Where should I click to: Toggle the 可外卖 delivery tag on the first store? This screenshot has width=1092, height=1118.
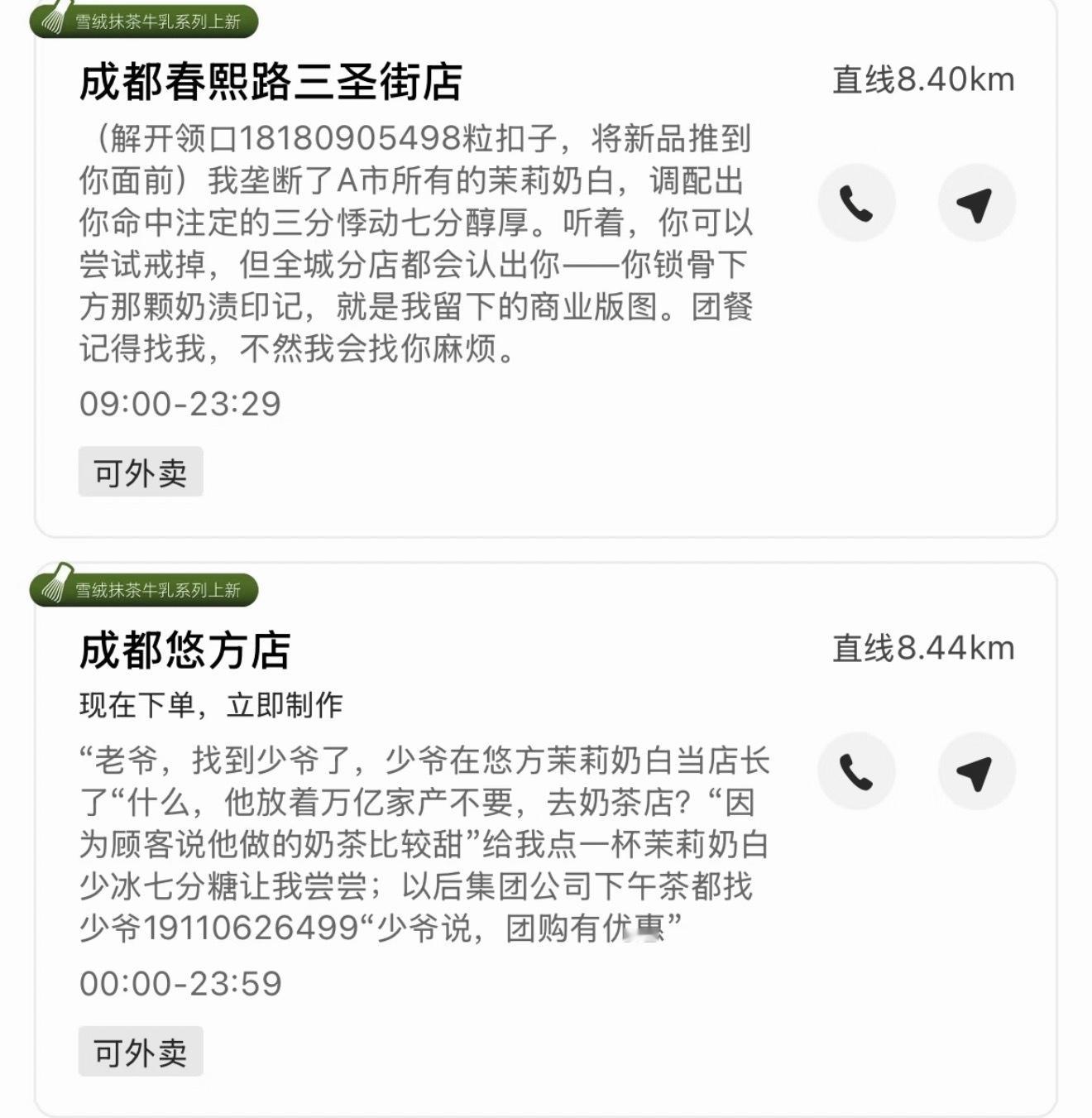pyautogui.click(x=140, y=471)
